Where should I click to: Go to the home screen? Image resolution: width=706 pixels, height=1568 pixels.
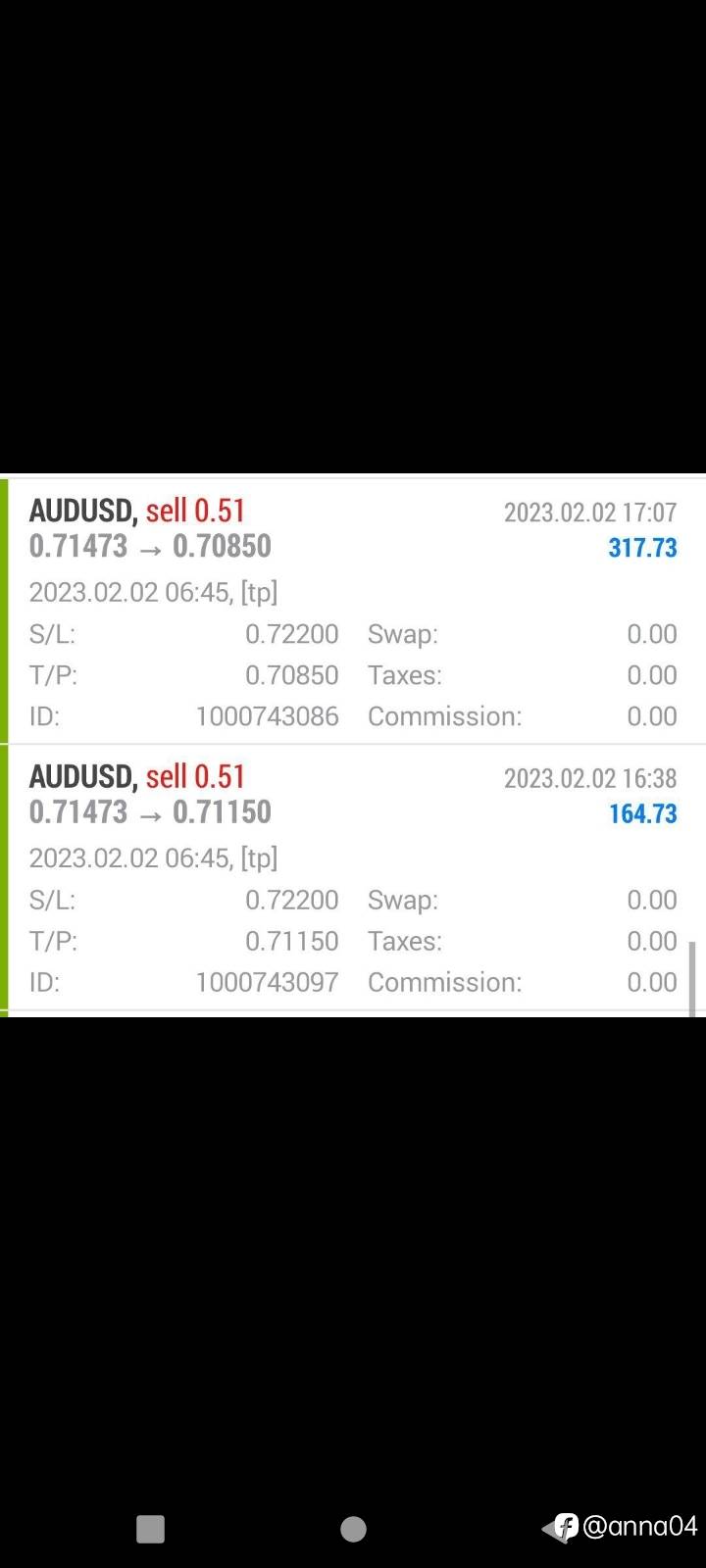click(x=353, y=1529)
